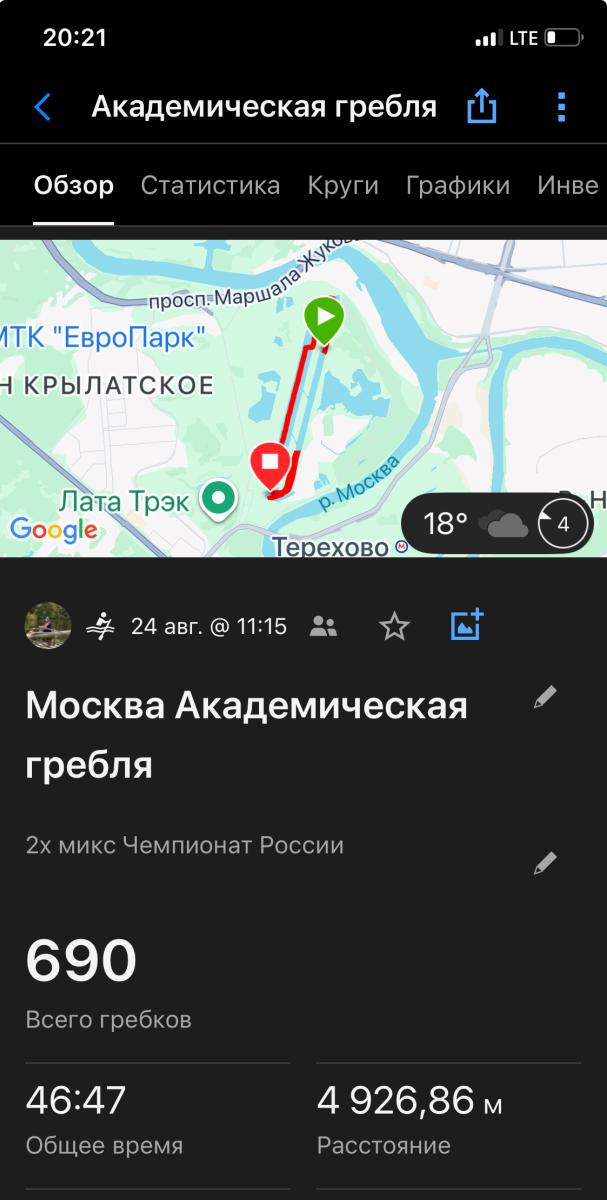607x1200 pixels.
Task: Add a photo to this activity
Action: click(467, 625)
